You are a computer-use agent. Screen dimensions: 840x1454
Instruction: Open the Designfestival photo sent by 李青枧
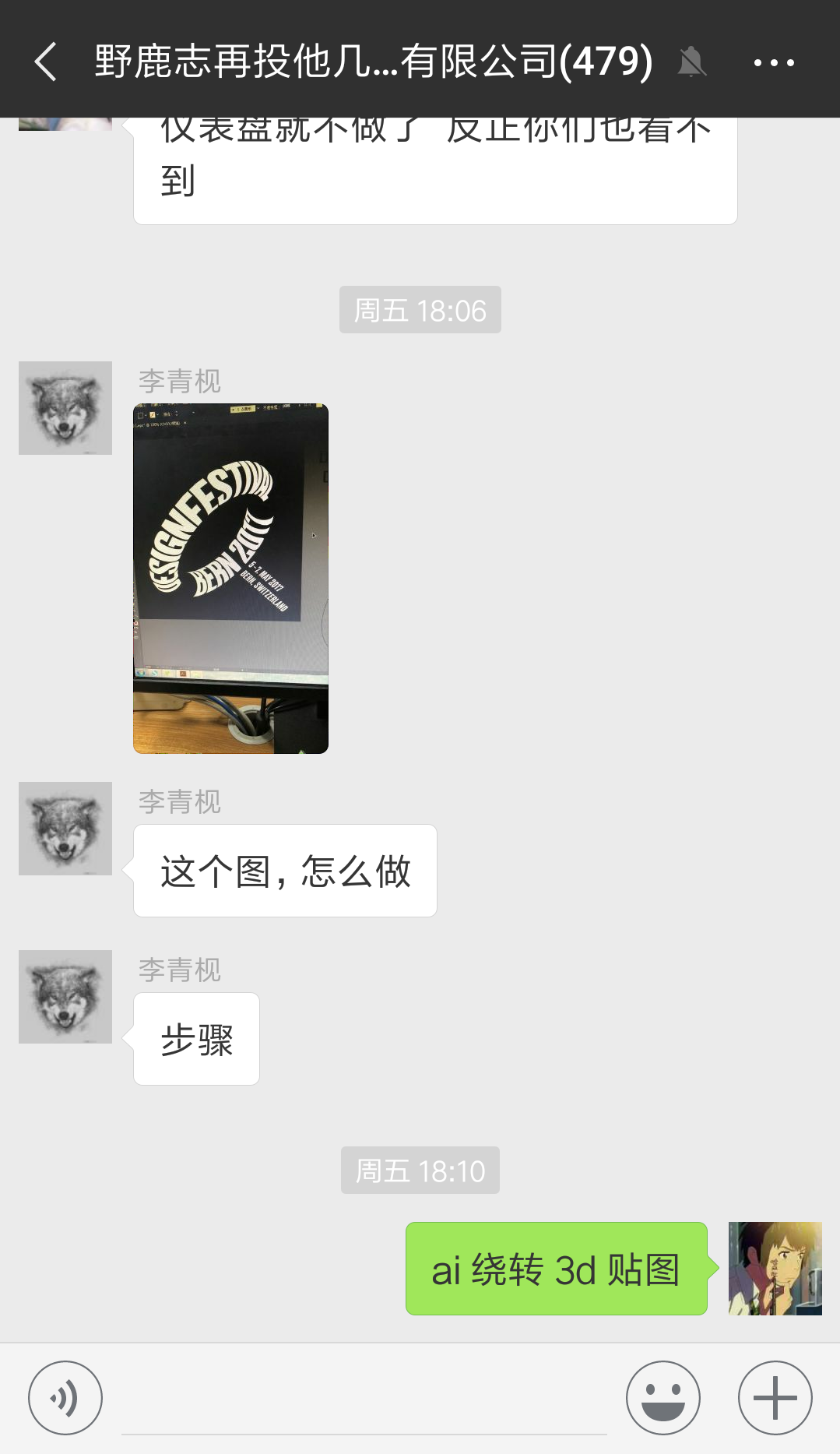point(231,579)
